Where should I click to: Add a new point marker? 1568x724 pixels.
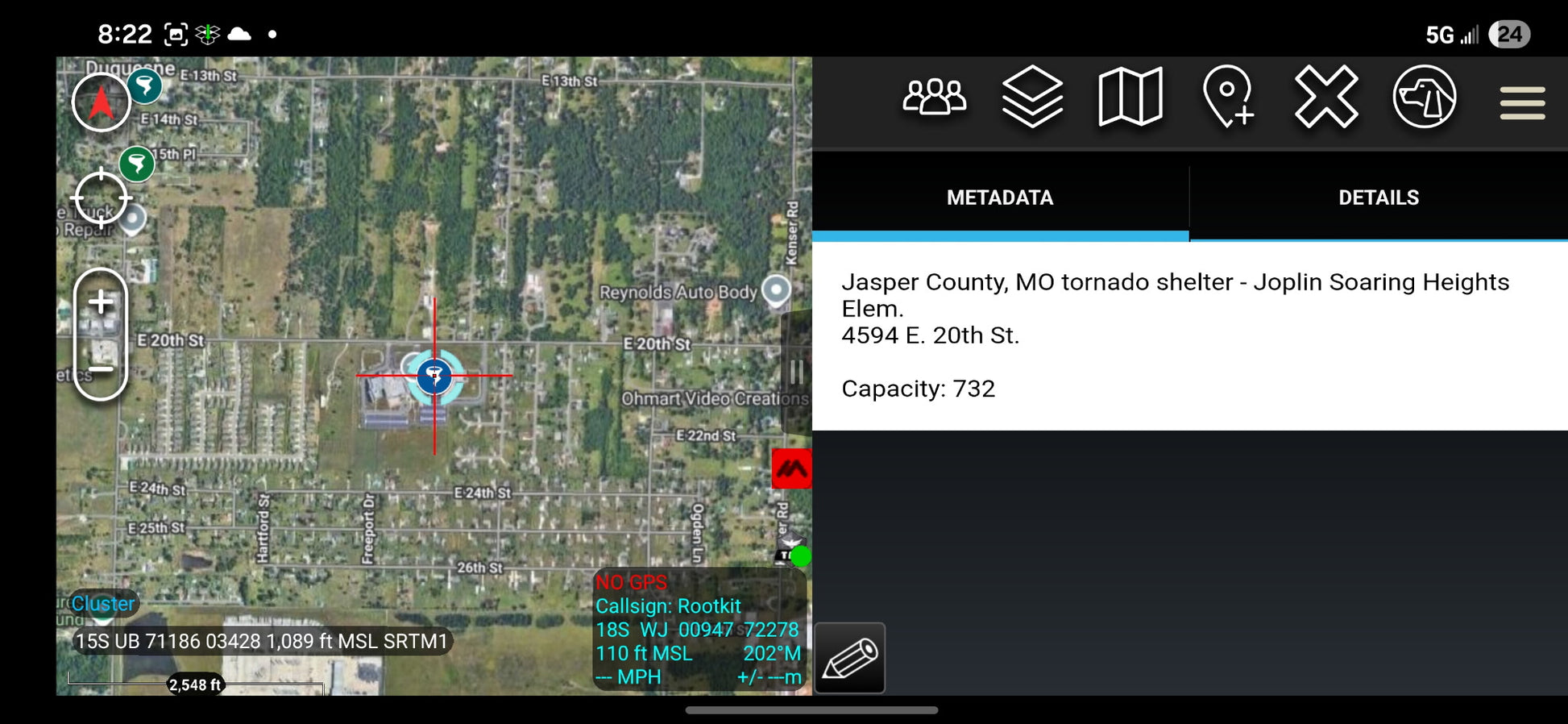pyautogui.click(x=1228, y=98)
